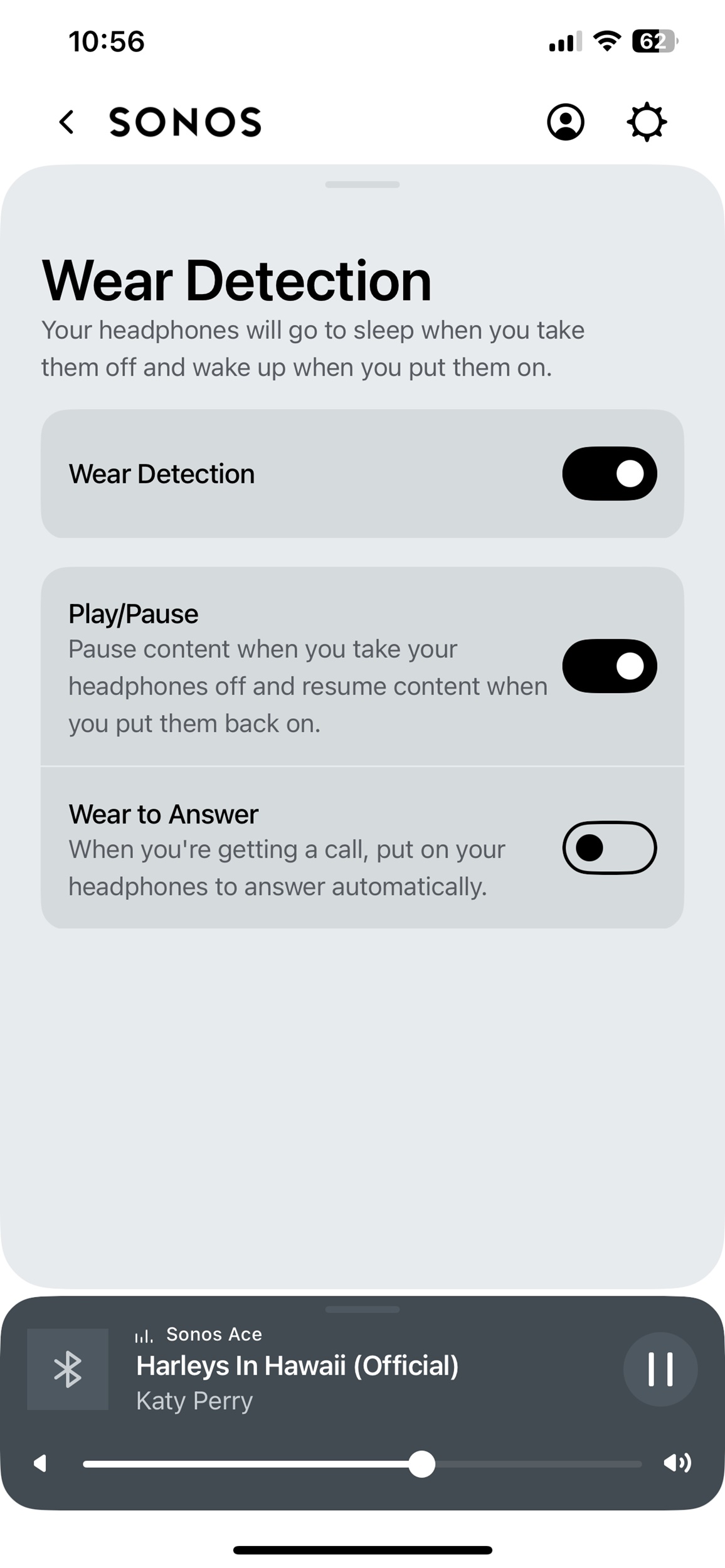Image resolution: width=725 pixels, height=1568 pixels.
Task: Tap the low volume speaker icon
Action: coord(40,1464)
